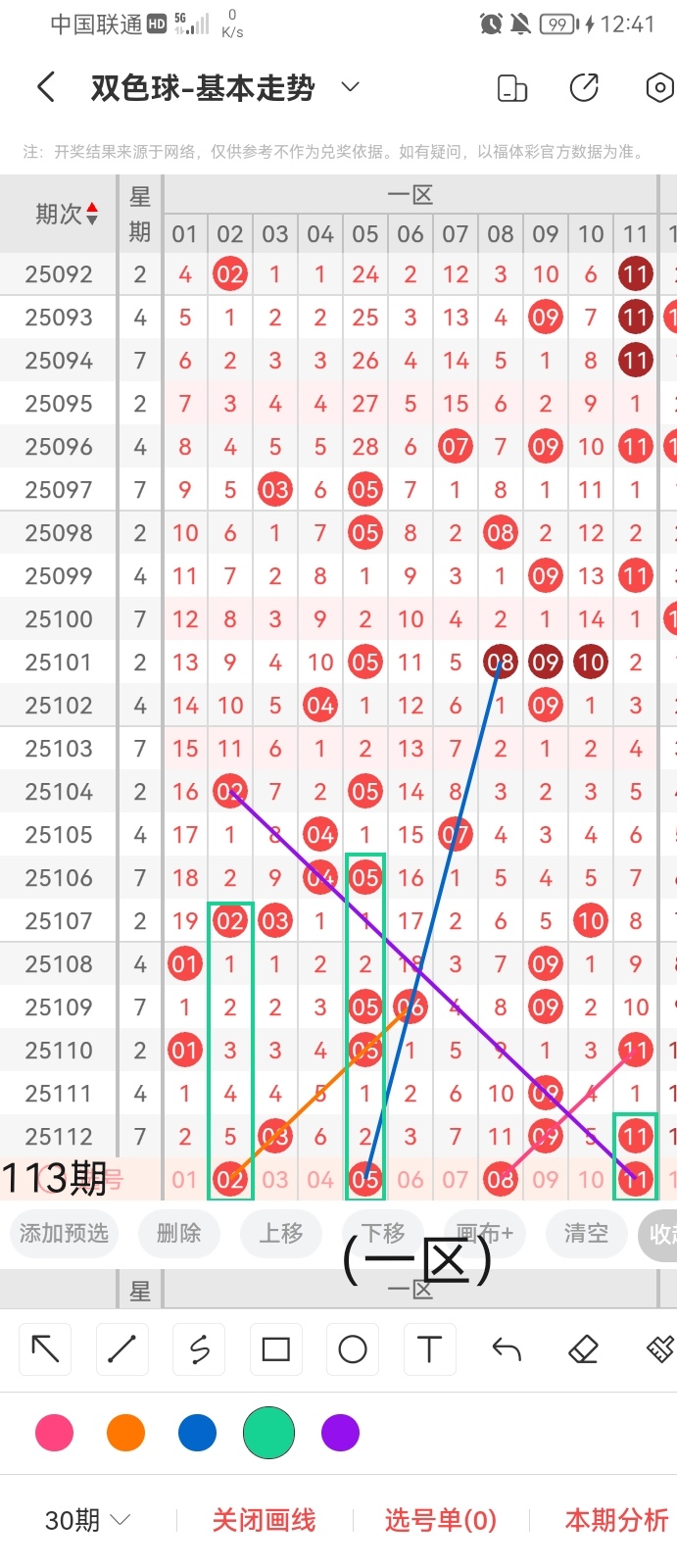Screen dimensions: 677x1568
Task: Switch the screen orientation
Action: 512,88
